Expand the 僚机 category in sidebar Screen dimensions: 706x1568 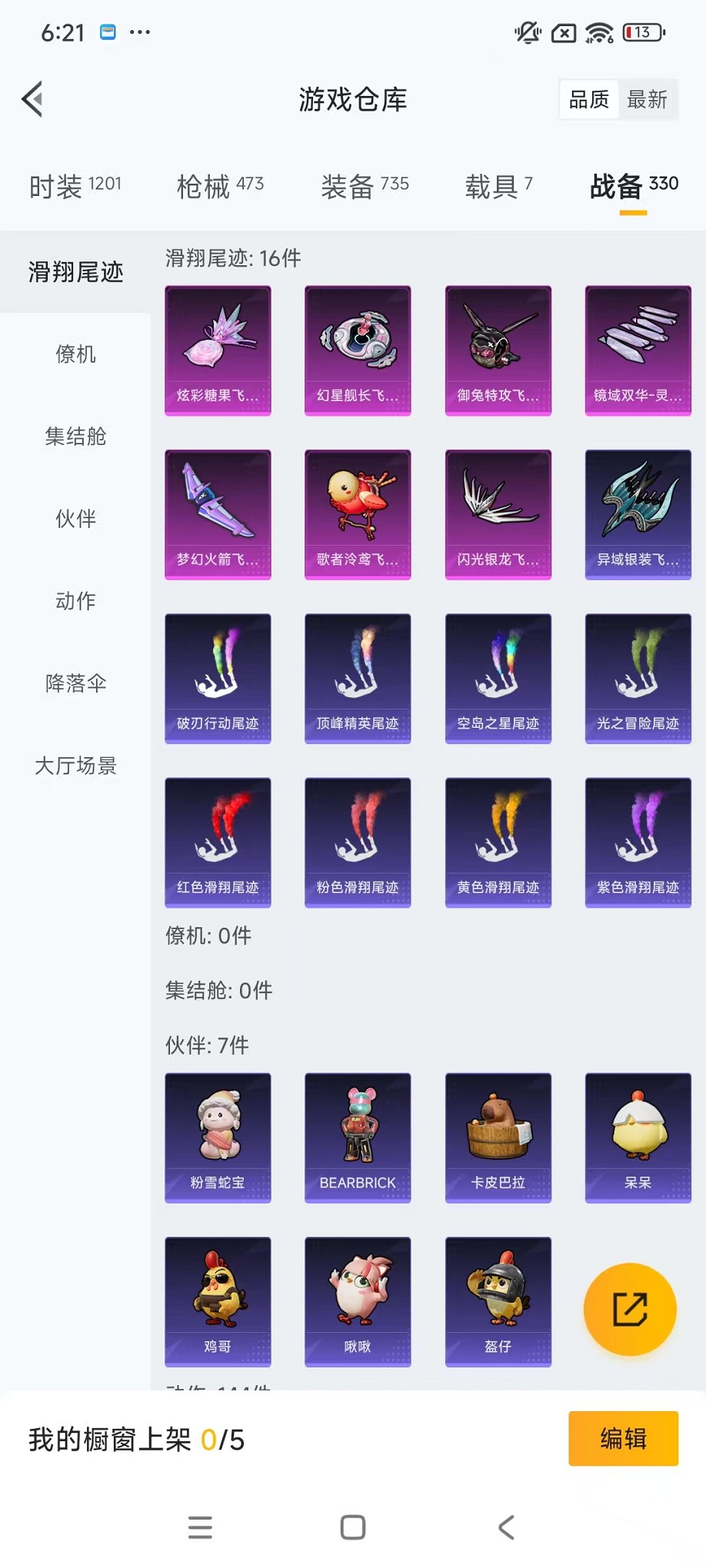click(x=75, y=354)
